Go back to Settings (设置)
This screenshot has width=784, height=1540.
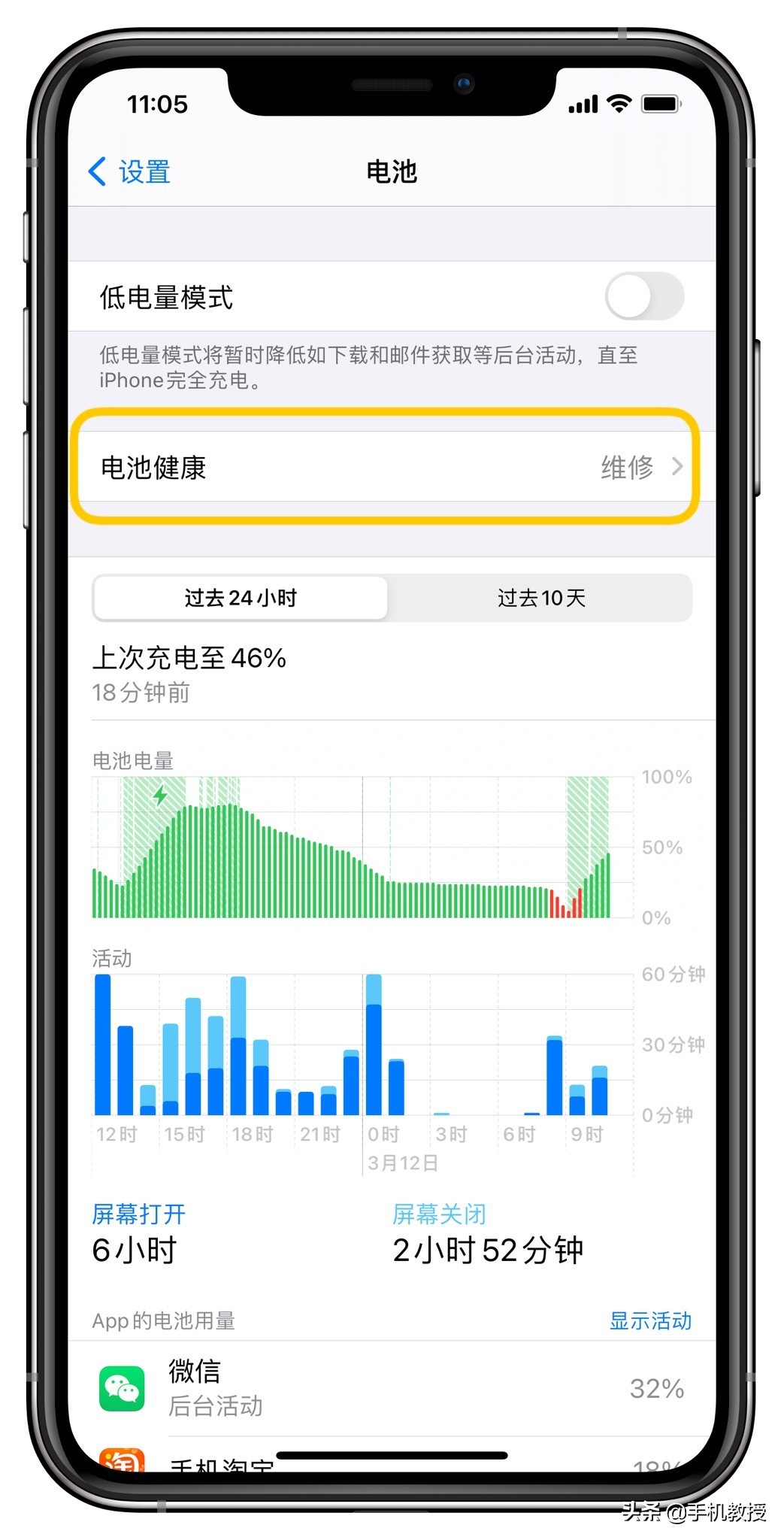pos(131,172)
